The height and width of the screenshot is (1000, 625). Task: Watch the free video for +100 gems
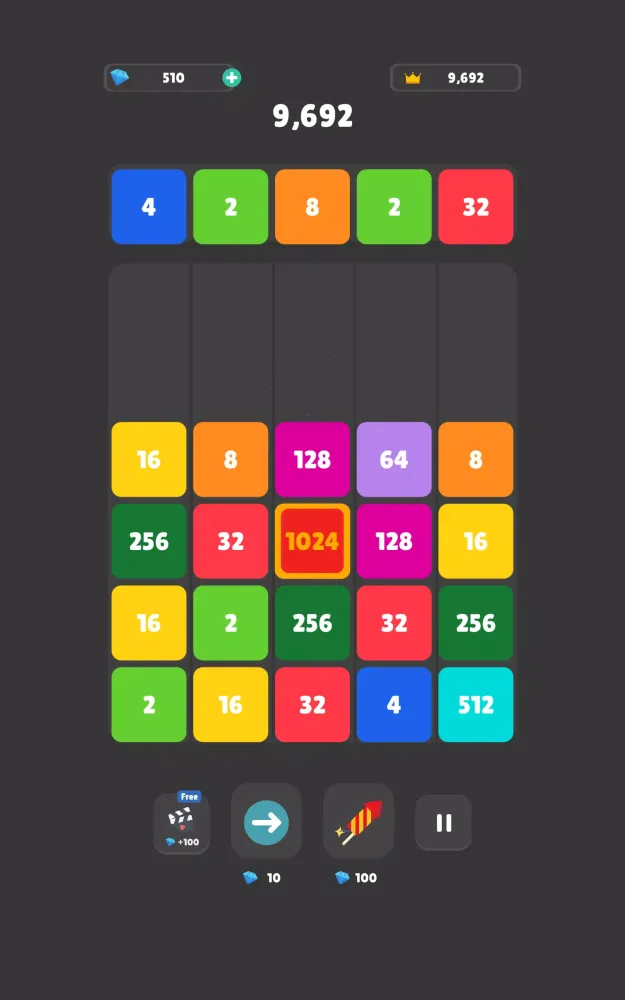coord(181,823)
